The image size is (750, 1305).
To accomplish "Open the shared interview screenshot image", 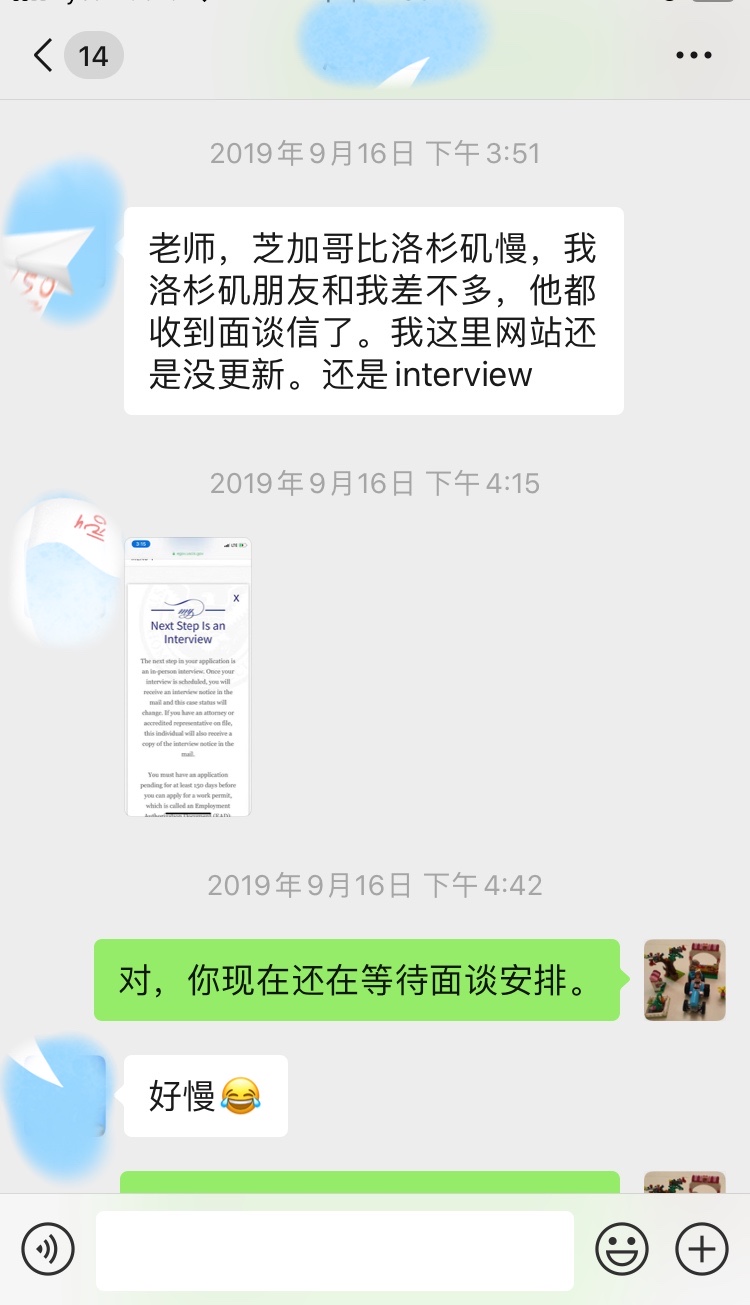I will coord(188,677).
